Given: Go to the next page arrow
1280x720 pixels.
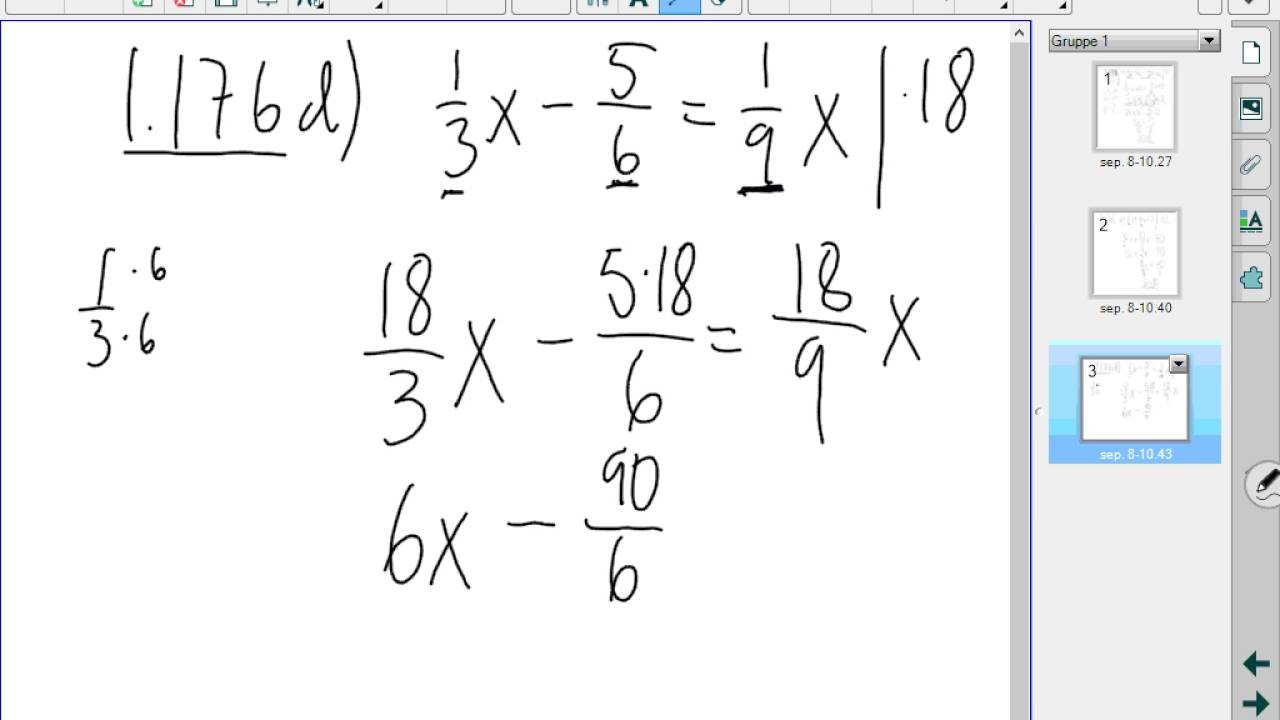Looking at the screenshot, I should pos(1256,703).
